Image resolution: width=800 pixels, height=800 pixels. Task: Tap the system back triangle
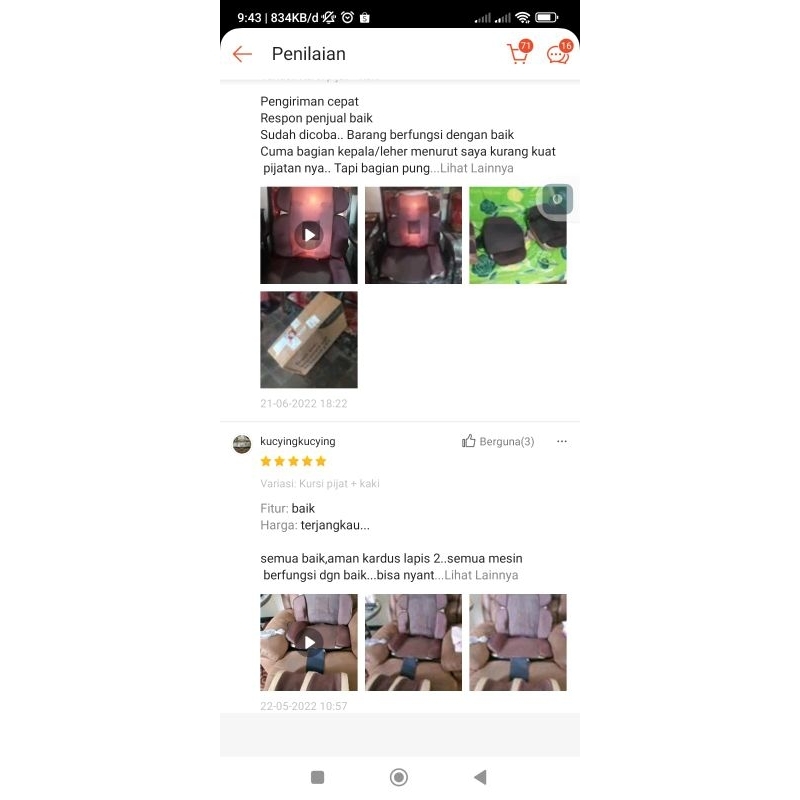(x=480, y=777)
